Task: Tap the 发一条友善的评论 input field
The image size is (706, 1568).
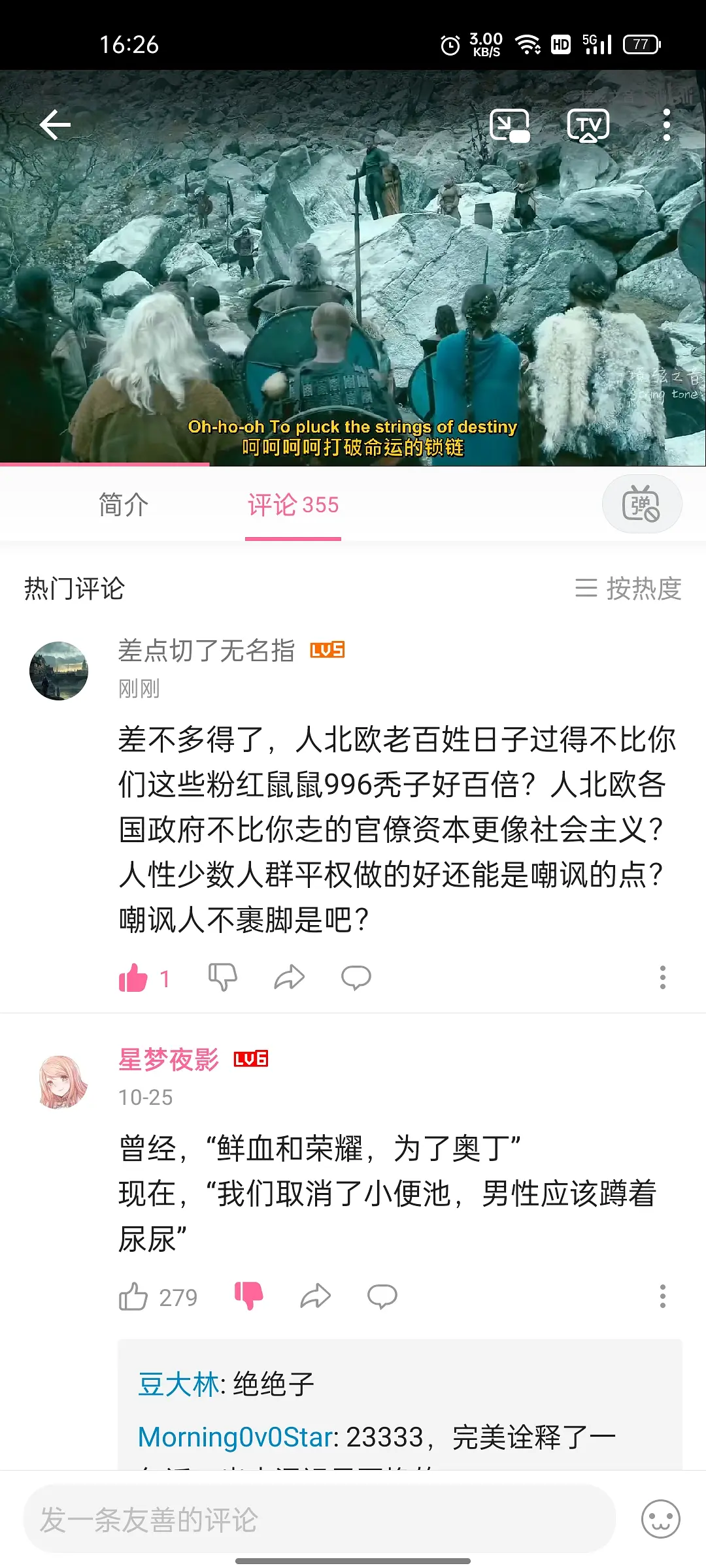Action: pyautogui.click(x=319, y=1519)
